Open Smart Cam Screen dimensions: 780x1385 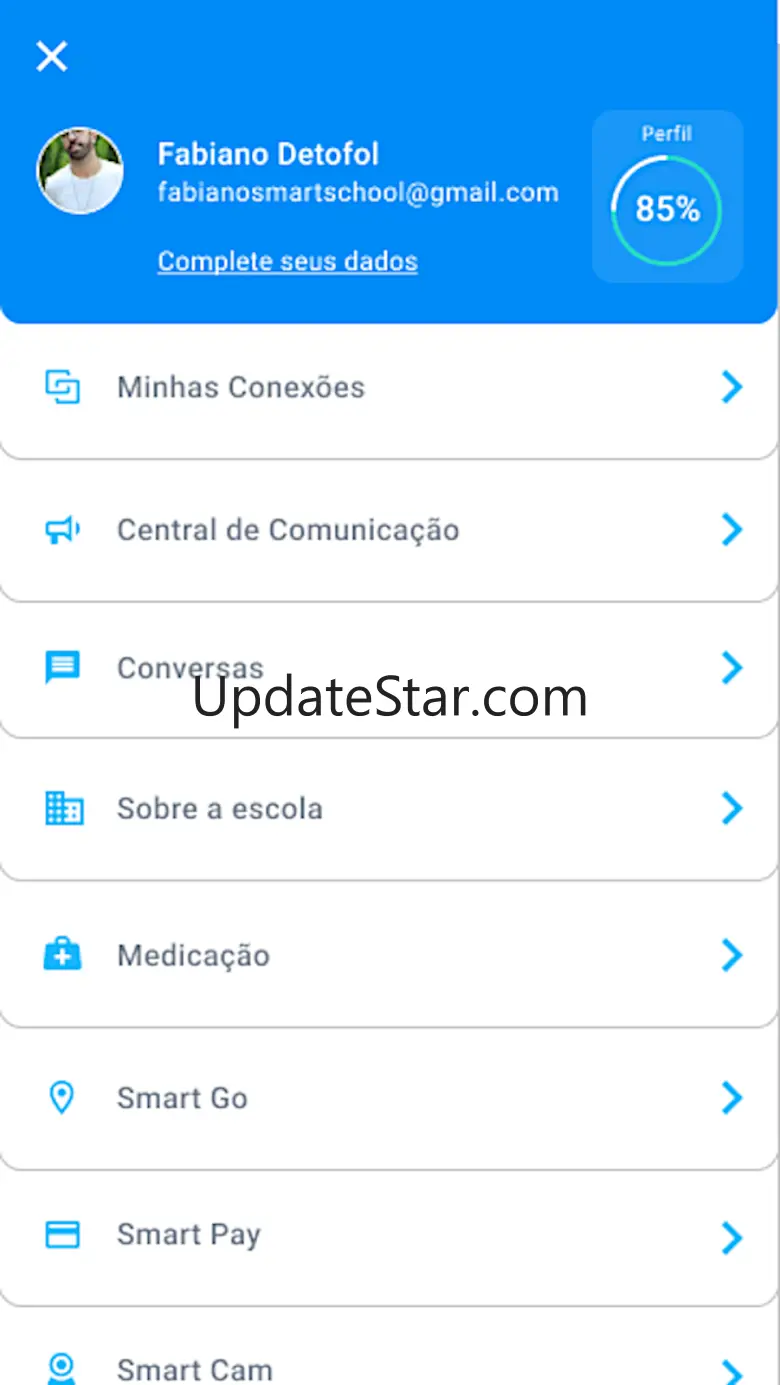(388, 1368)
